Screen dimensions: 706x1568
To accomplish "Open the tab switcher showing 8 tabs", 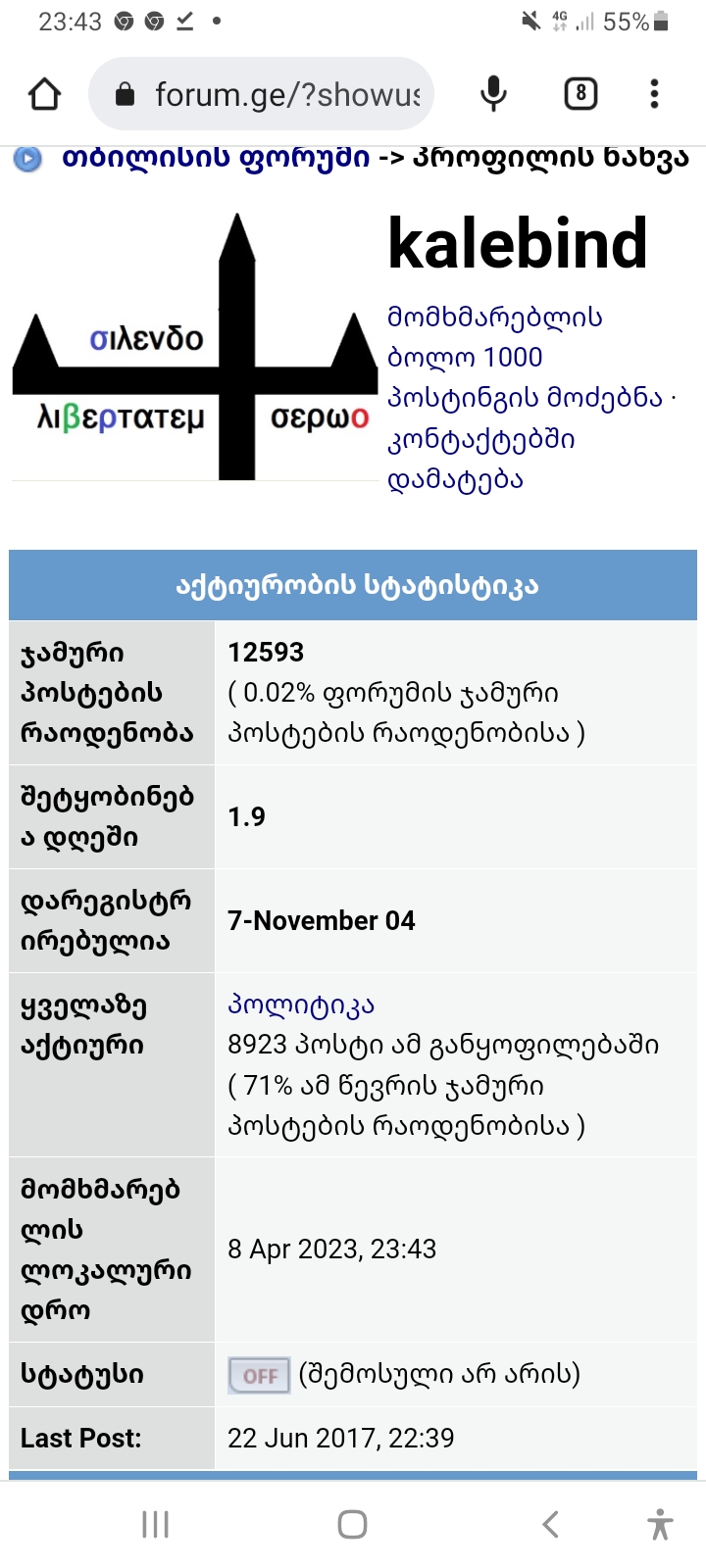I will (x=580, y=94).
